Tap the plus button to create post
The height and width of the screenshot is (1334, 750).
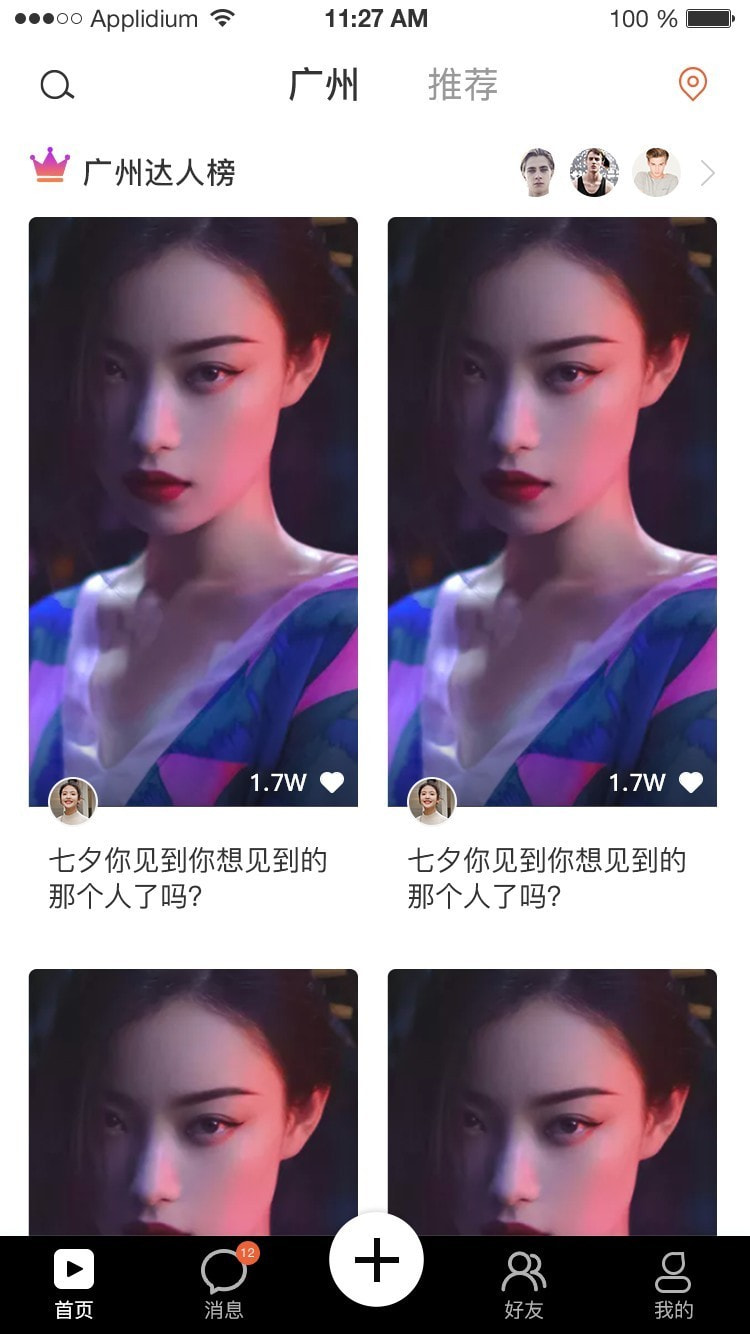[x=376, y=1260]
